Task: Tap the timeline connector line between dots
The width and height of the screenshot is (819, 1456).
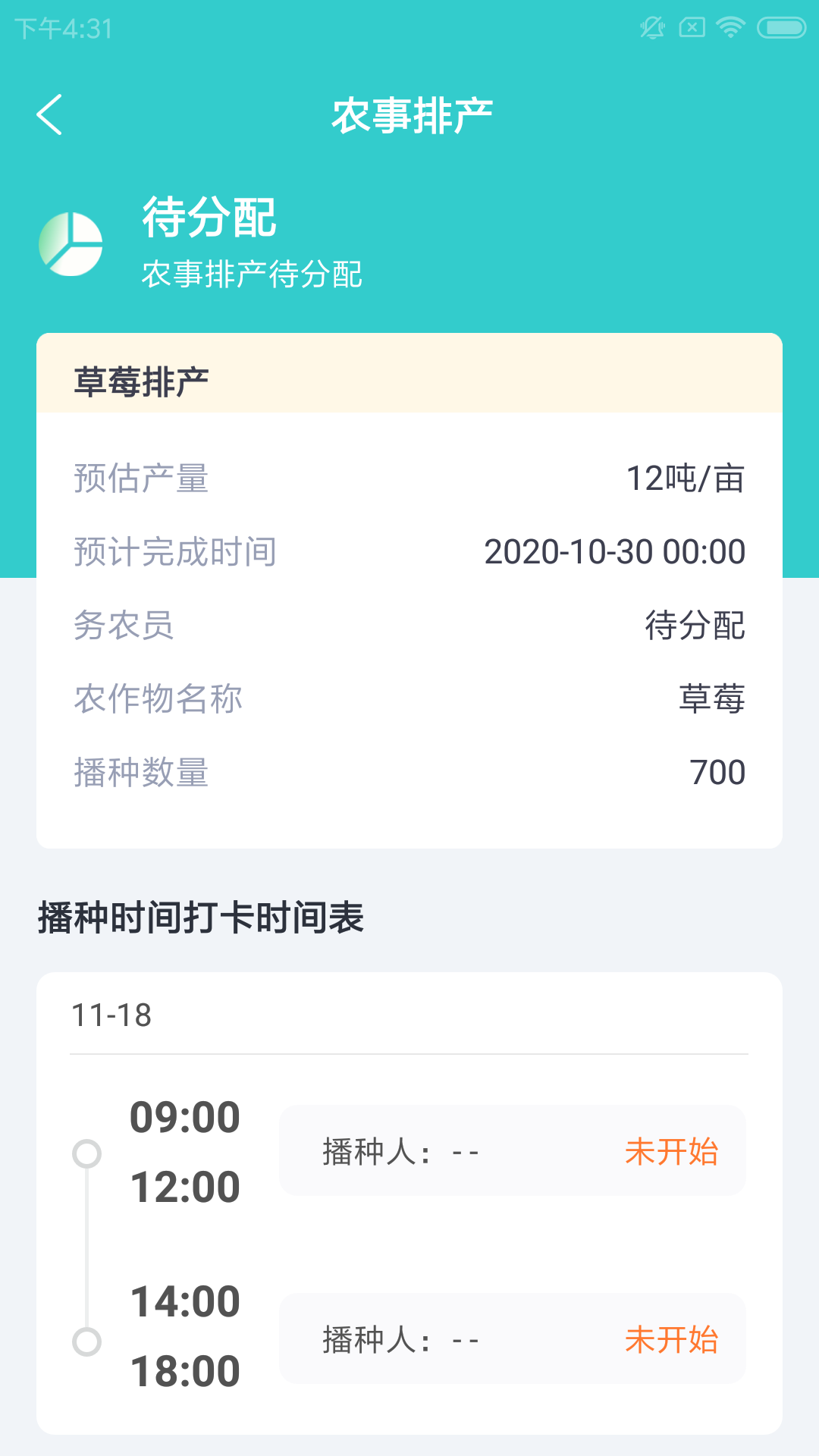Action: [x=86, y=1244]
